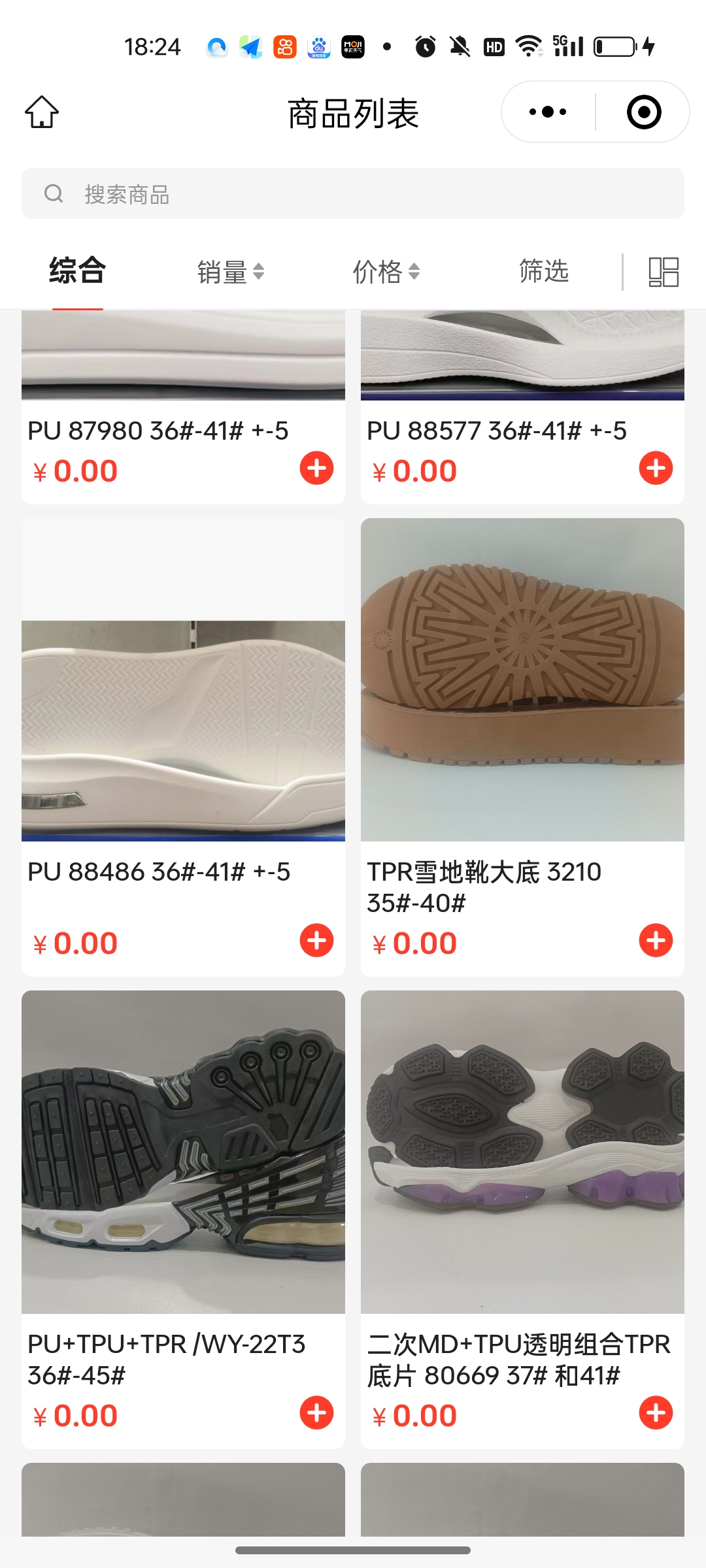Screen dimensions: 706x1568
Task: Select the 综合 sorting tab
Action: pos(77,270)
